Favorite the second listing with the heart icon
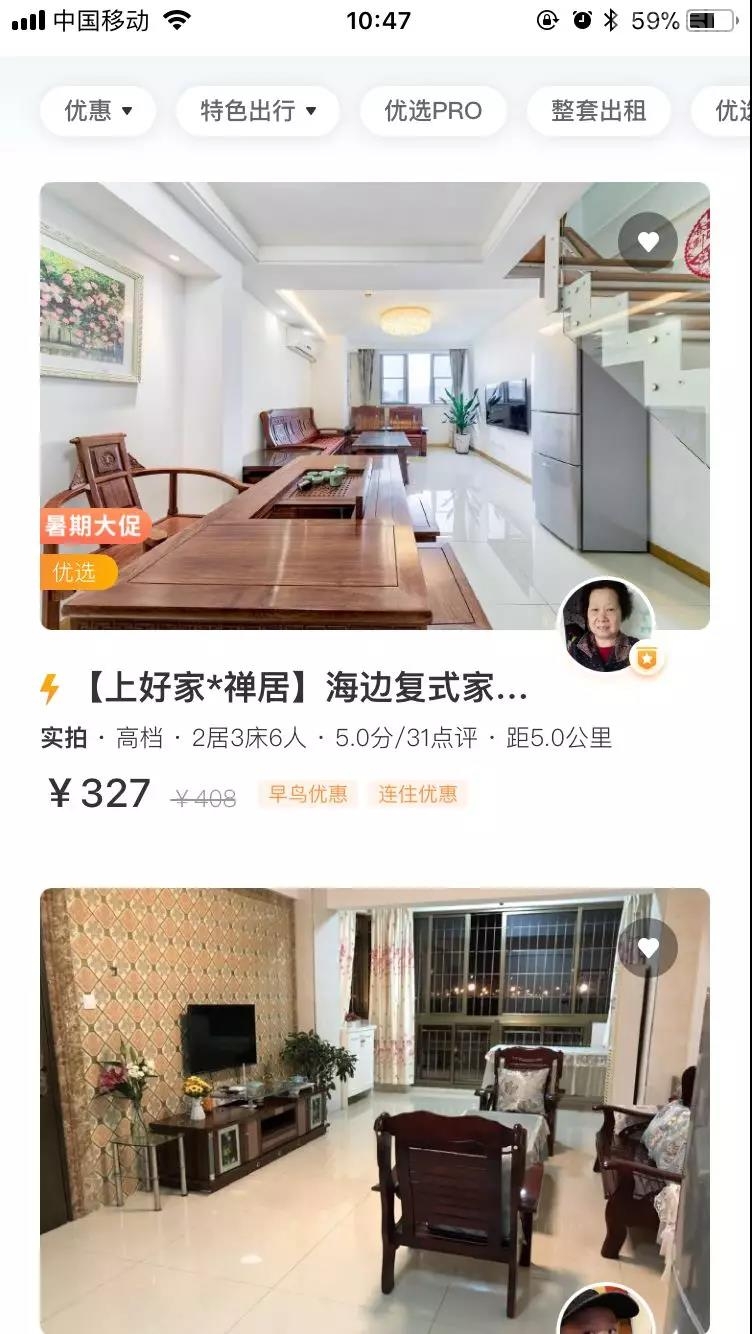Image resolution: width=752 pixels, height=1334 pixels. (x=648, y=947)
